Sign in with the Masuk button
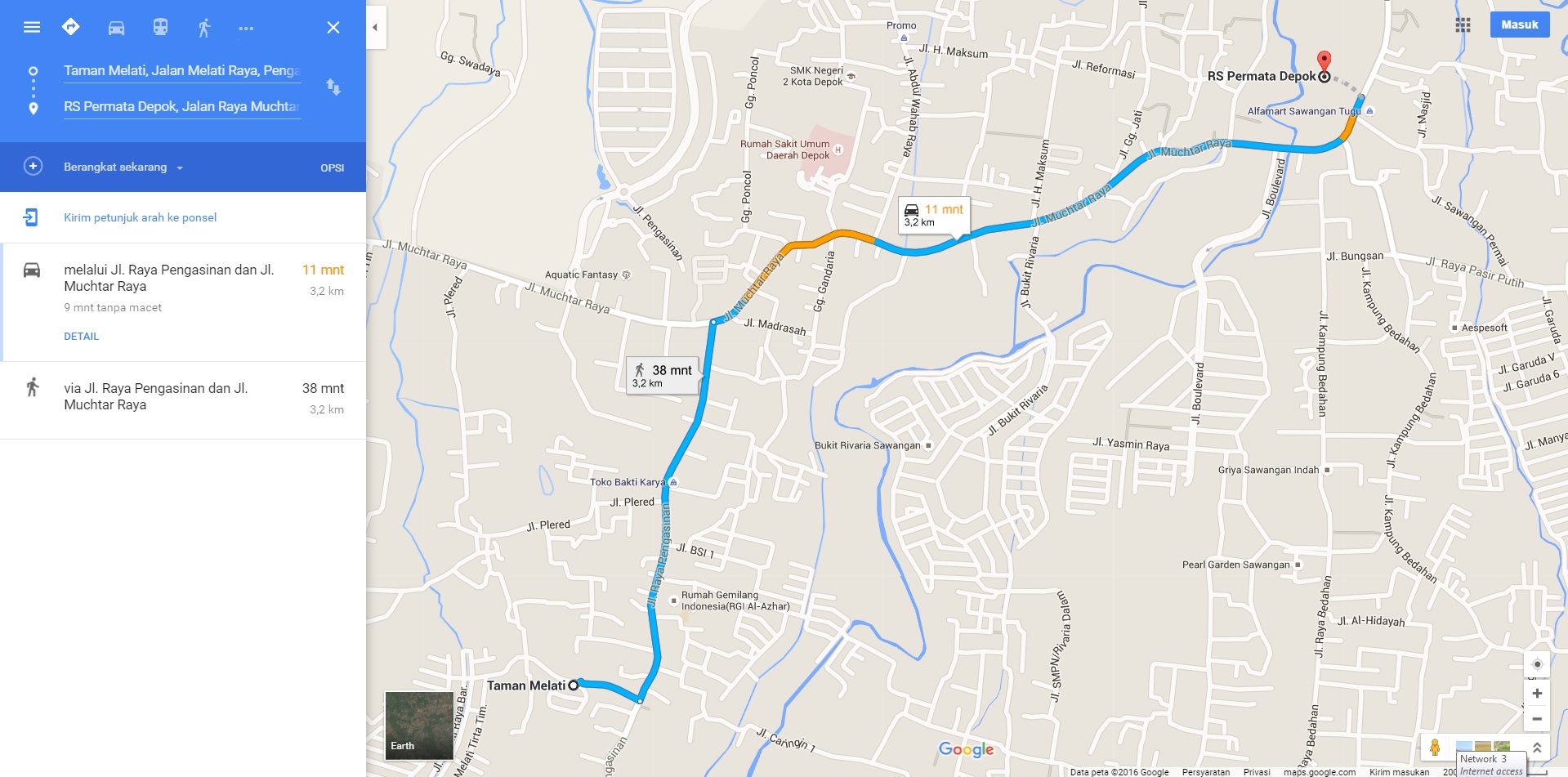This screenshot has width=1568, height=777. point(1519,25)
